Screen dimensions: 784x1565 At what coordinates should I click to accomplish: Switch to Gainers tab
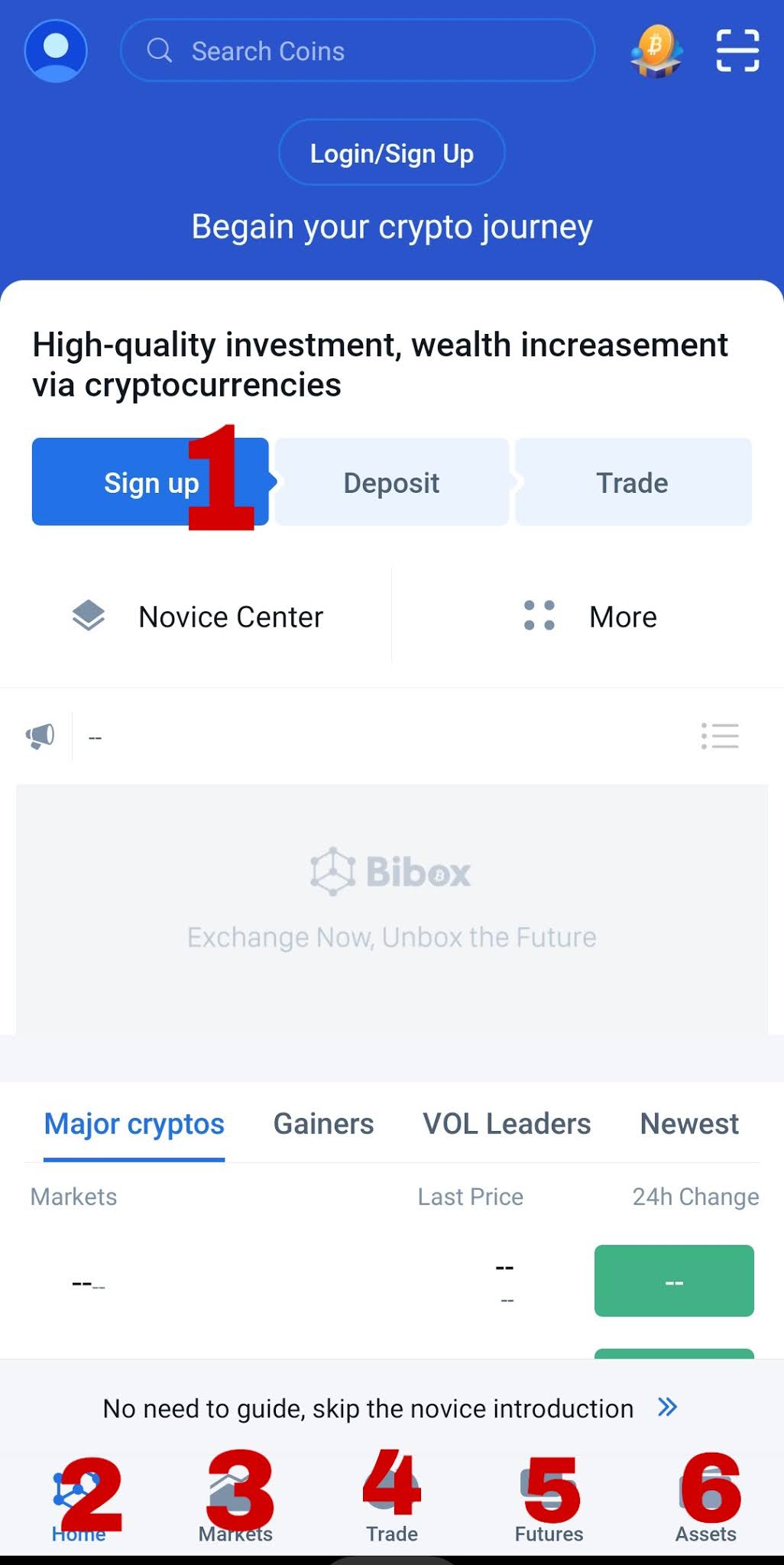(324, 1124)
